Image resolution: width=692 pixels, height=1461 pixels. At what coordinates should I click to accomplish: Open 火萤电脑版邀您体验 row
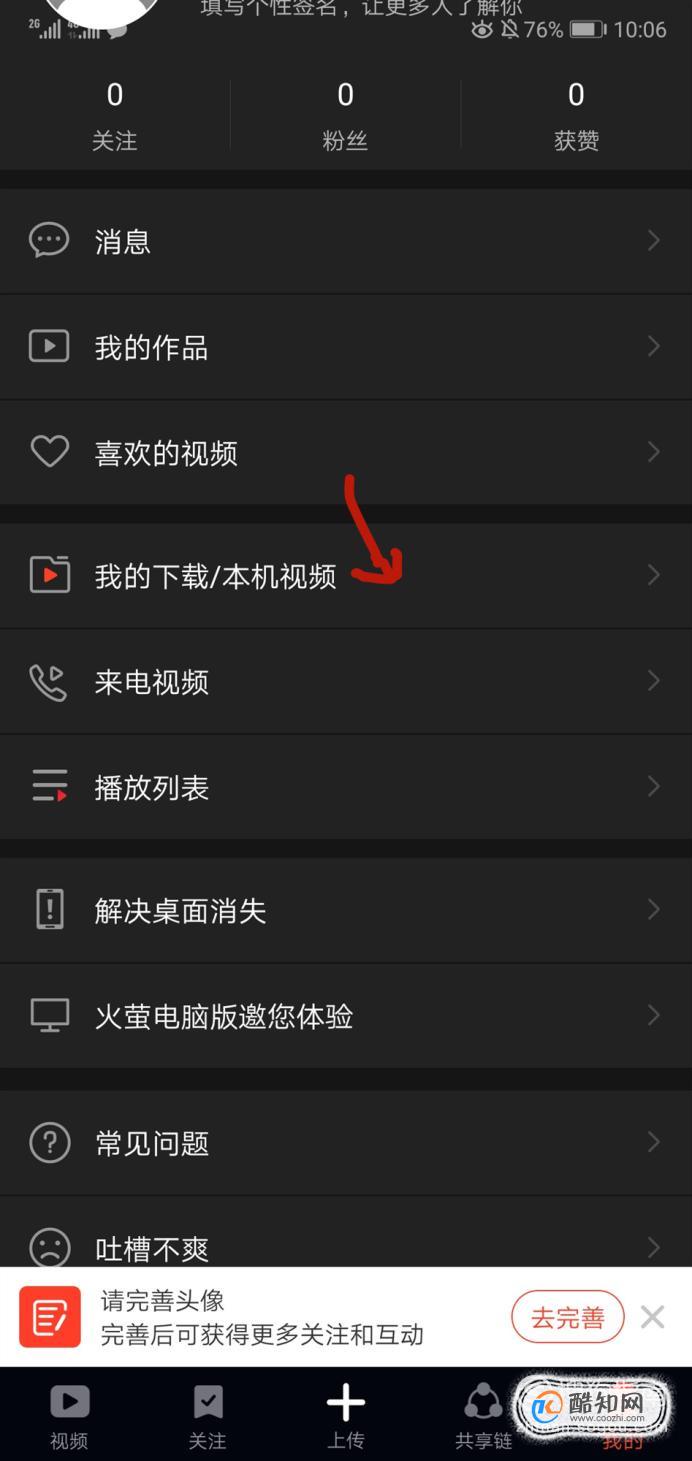[346, 1016]
